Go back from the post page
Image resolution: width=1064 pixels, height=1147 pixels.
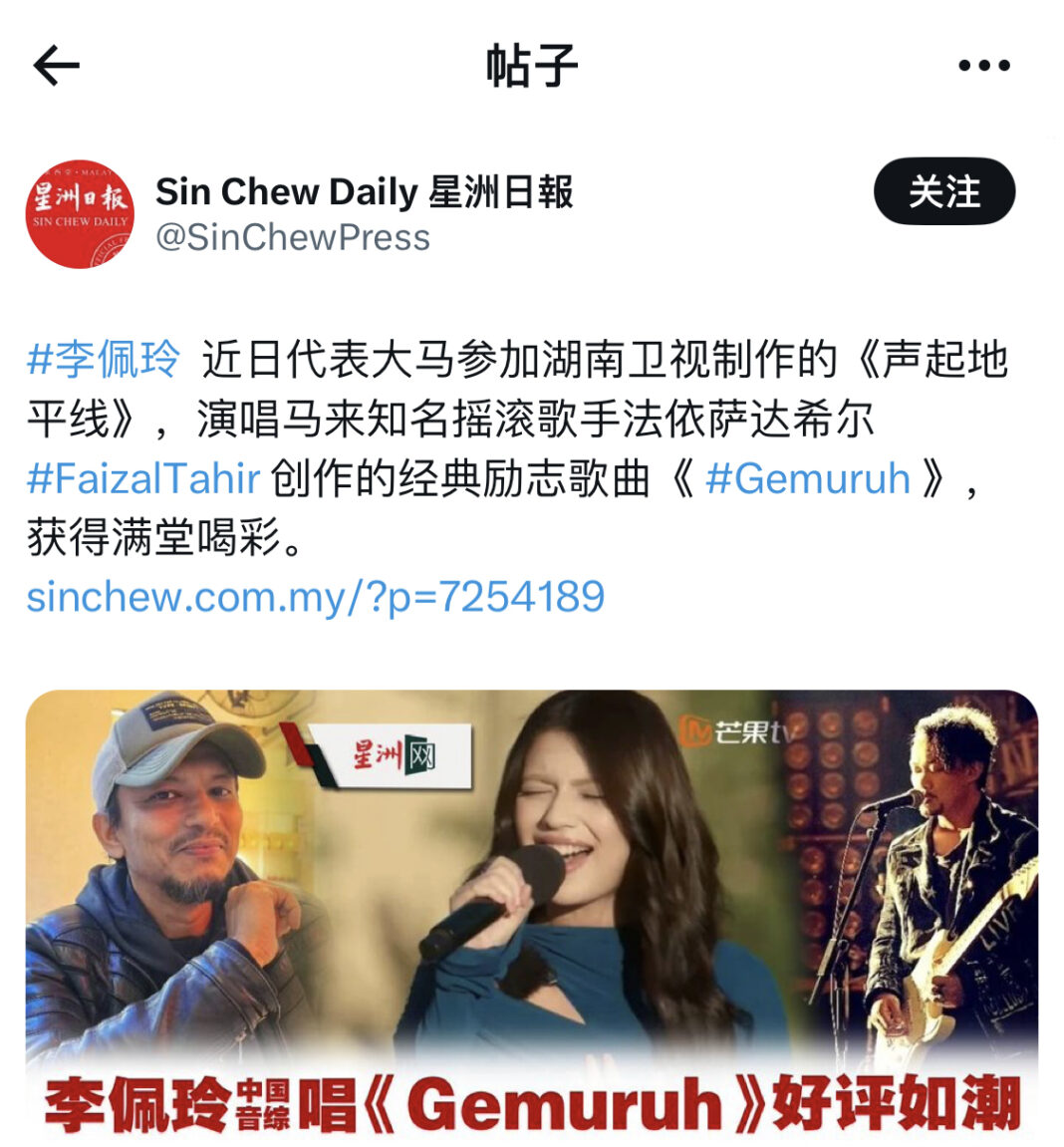coord(57,67)
